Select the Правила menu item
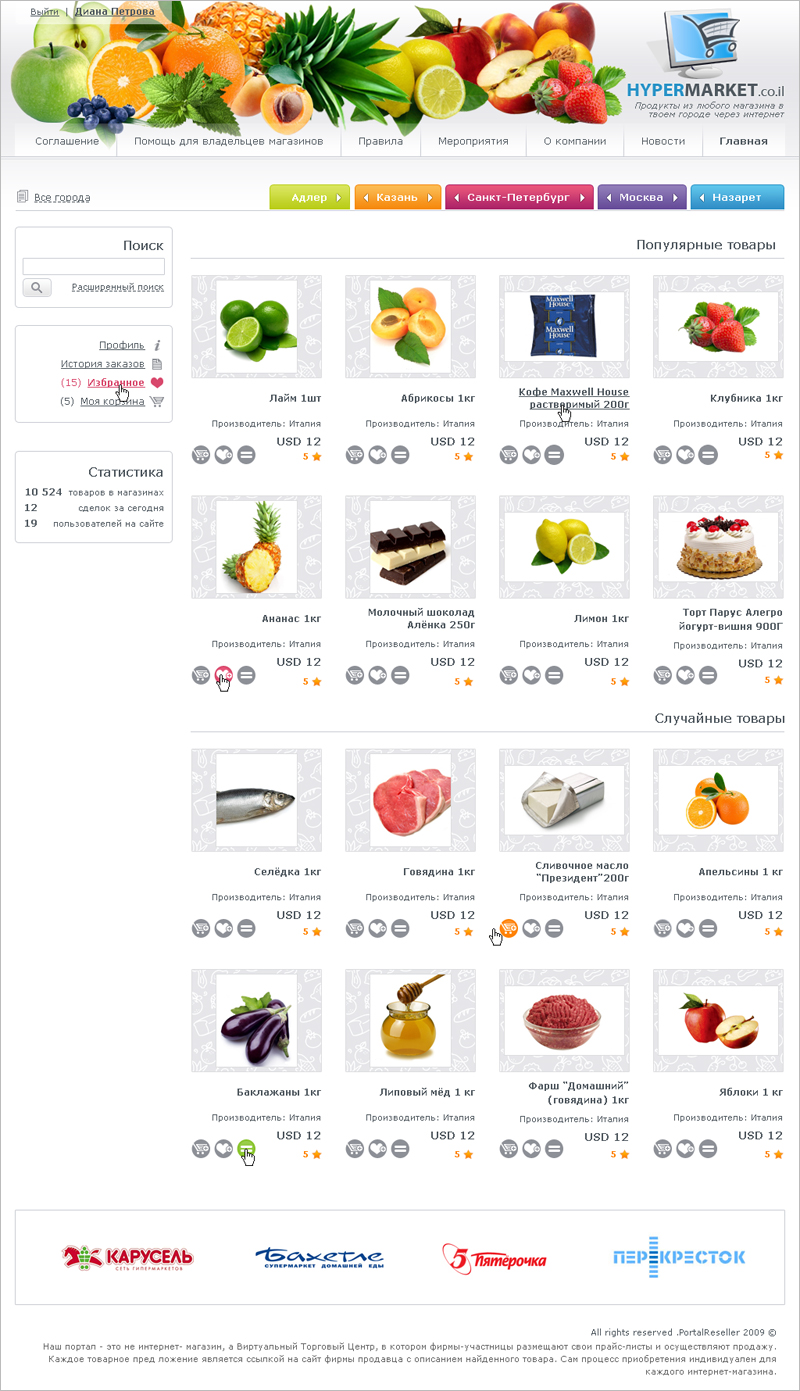 (380, 141)
